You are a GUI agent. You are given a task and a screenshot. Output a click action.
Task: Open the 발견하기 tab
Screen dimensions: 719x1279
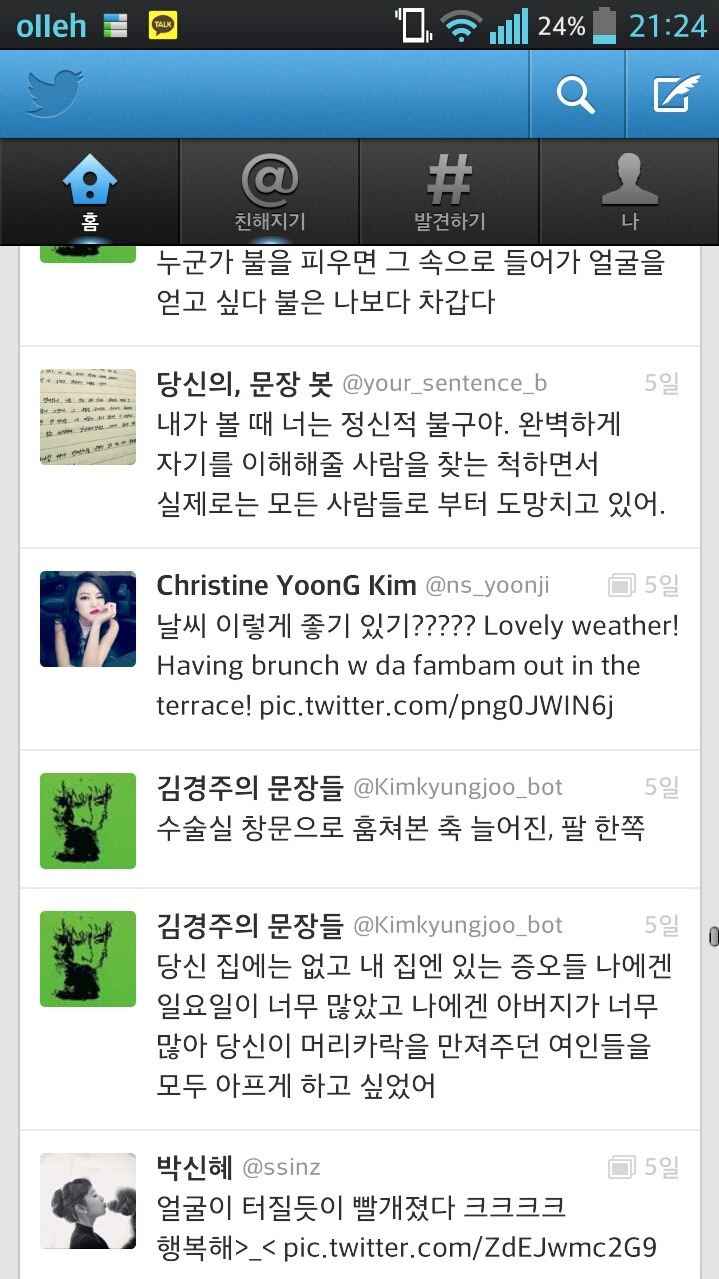tap(449, 192)
